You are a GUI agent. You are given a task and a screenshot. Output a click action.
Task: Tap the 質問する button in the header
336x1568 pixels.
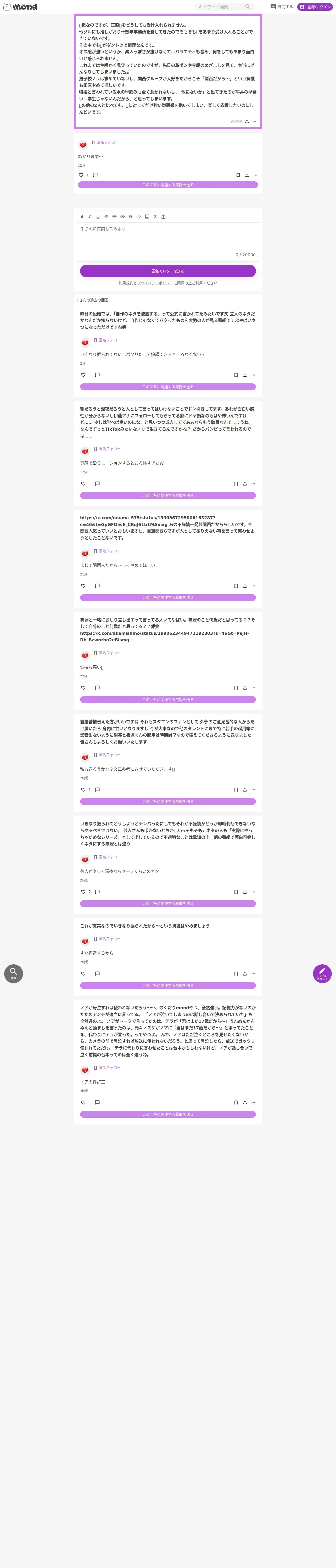coord(282,7)
